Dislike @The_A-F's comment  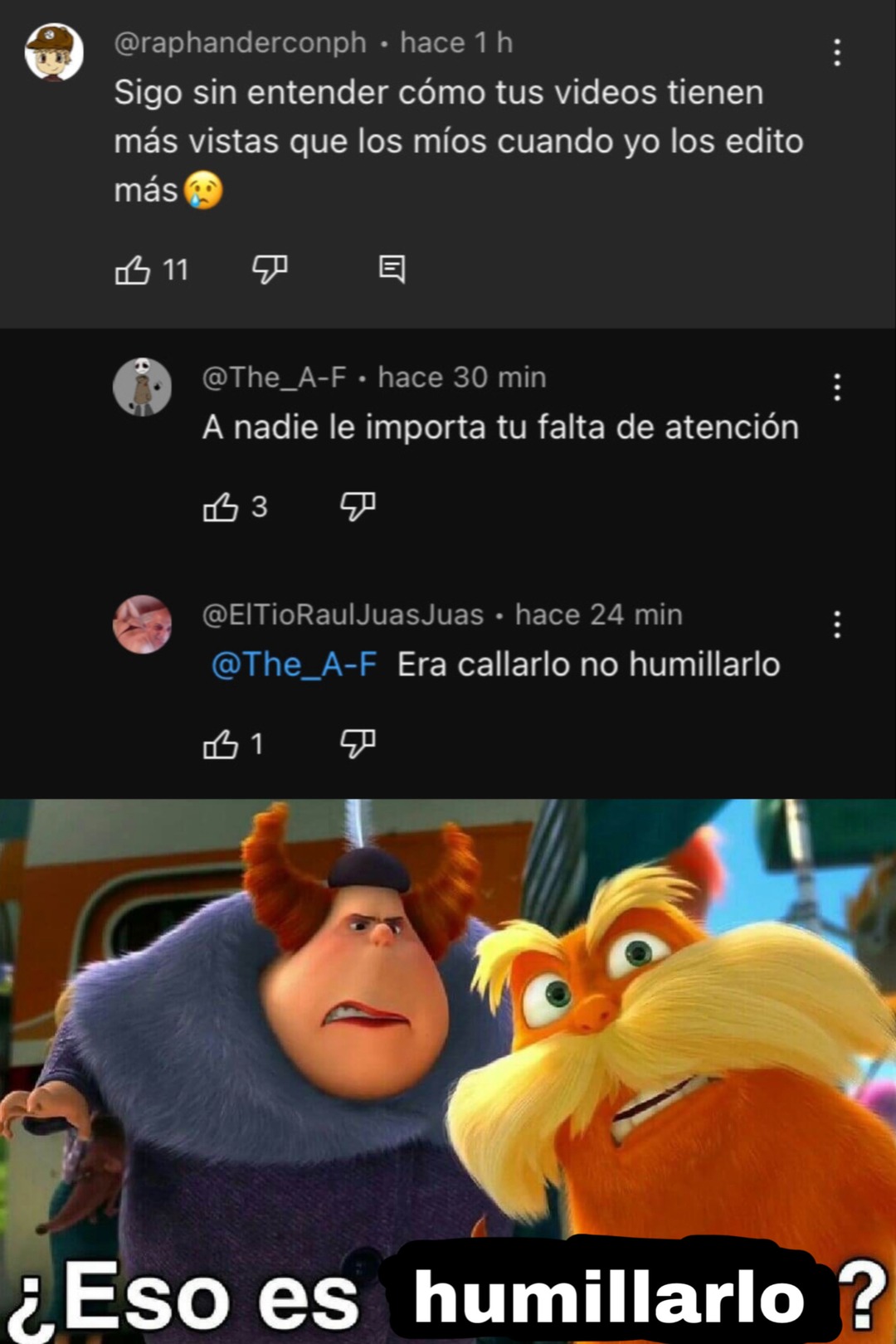tap(357, 507)
